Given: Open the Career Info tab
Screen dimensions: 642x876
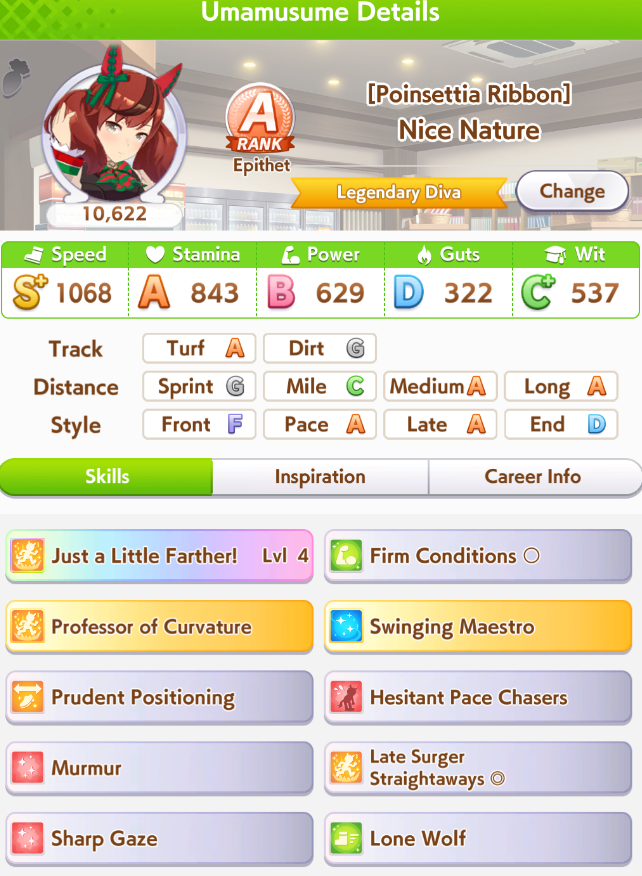Looking at the screenshot, I should point(532,477).
